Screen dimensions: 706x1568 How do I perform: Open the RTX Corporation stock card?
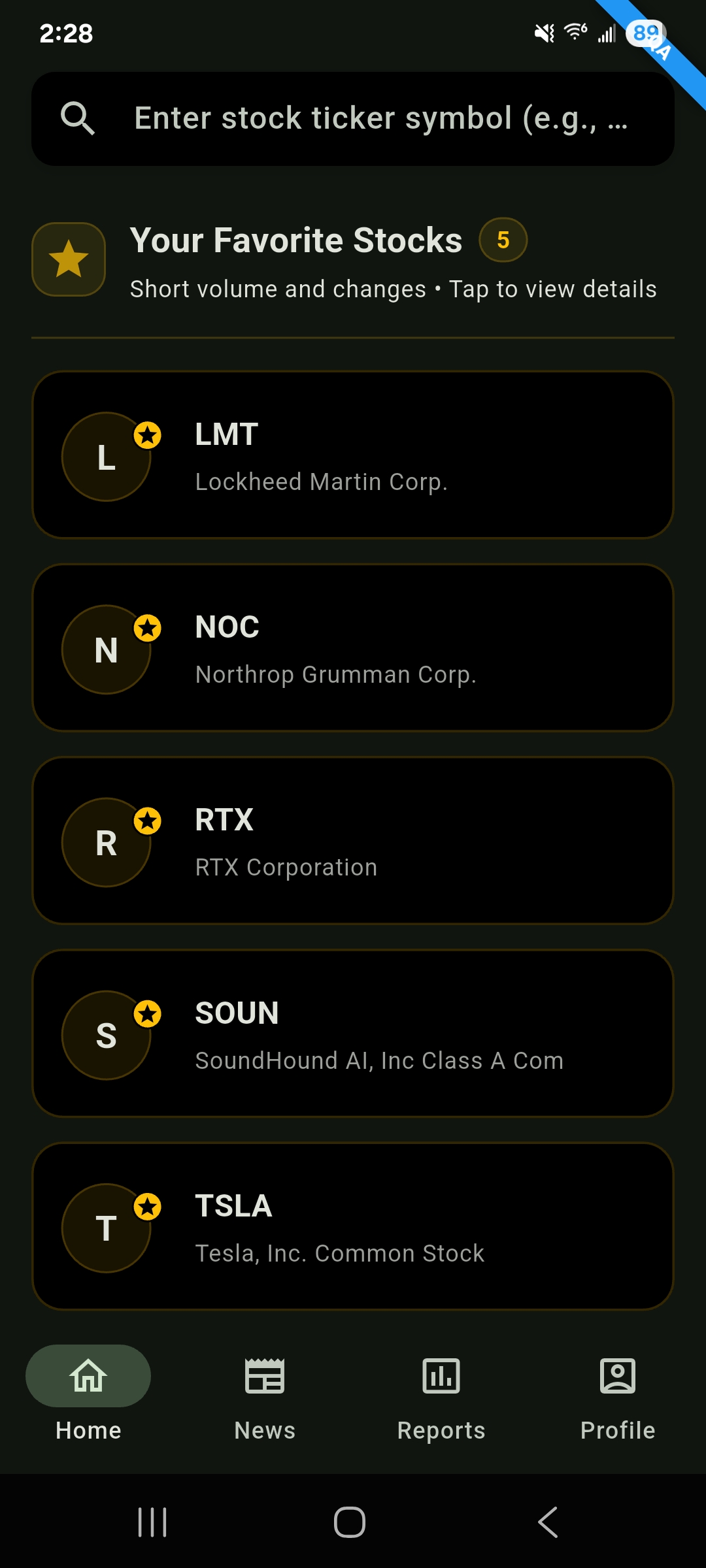[353, 841]
